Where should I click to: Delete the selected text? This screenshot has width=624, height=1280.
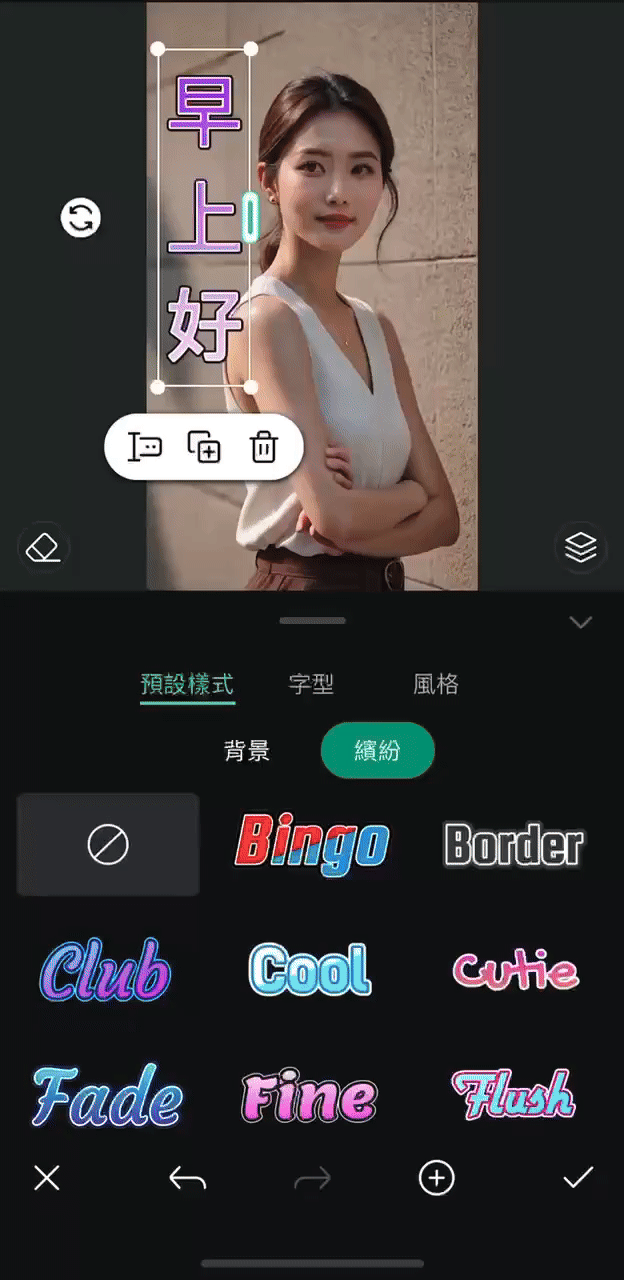[263, 447]
